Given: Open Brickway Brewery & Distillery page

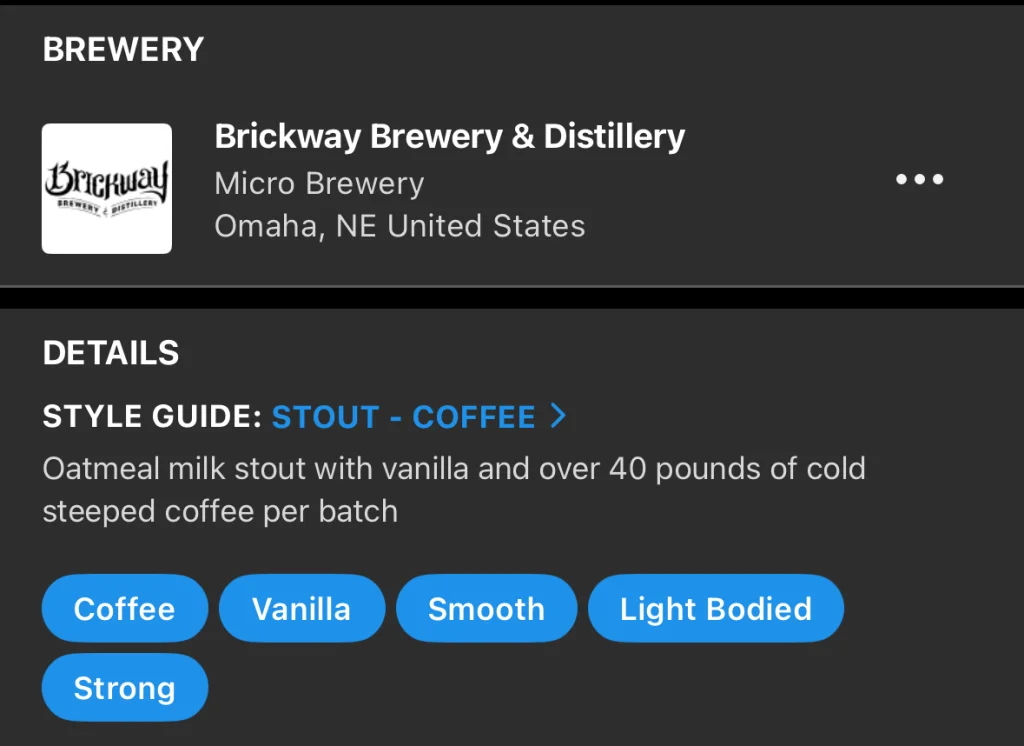Looking at the screenshot, I should point(449,137).
